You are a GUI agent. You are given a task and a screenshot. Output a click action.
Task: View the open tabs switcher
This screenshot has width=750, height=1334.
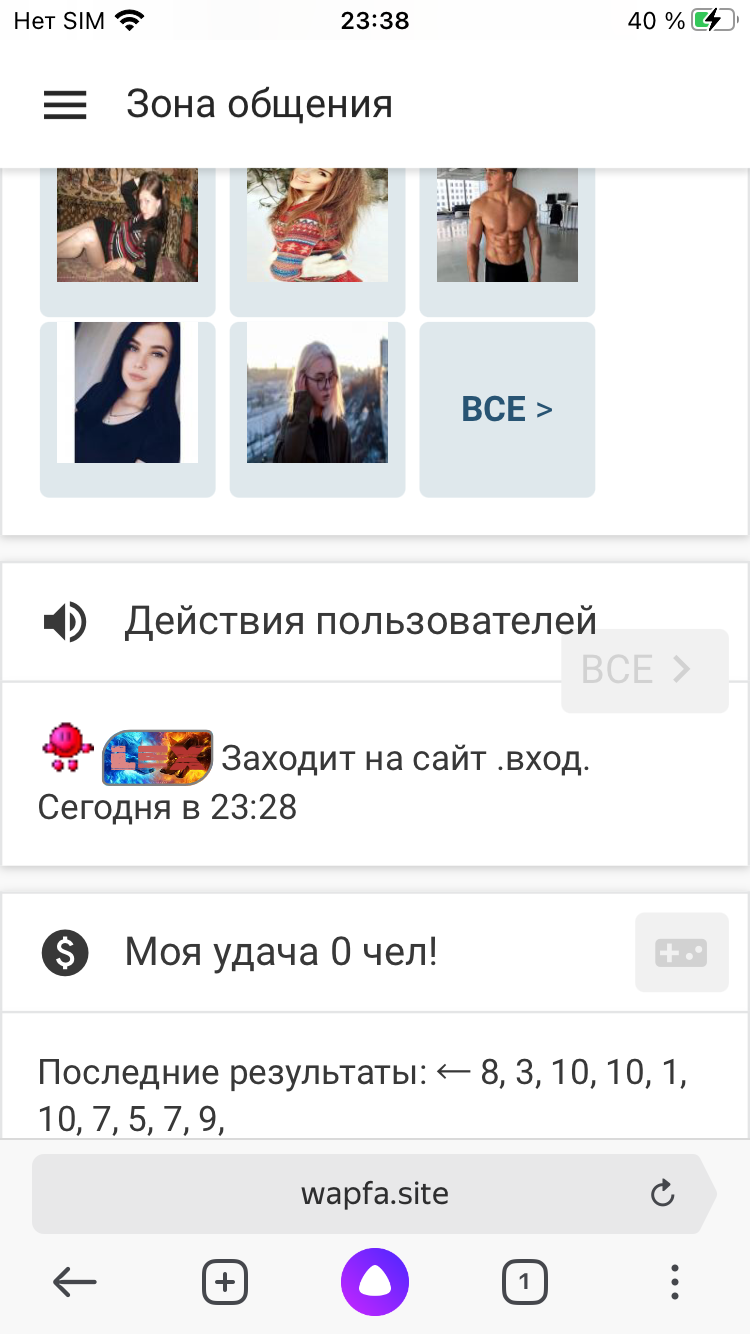point(525,1281)
